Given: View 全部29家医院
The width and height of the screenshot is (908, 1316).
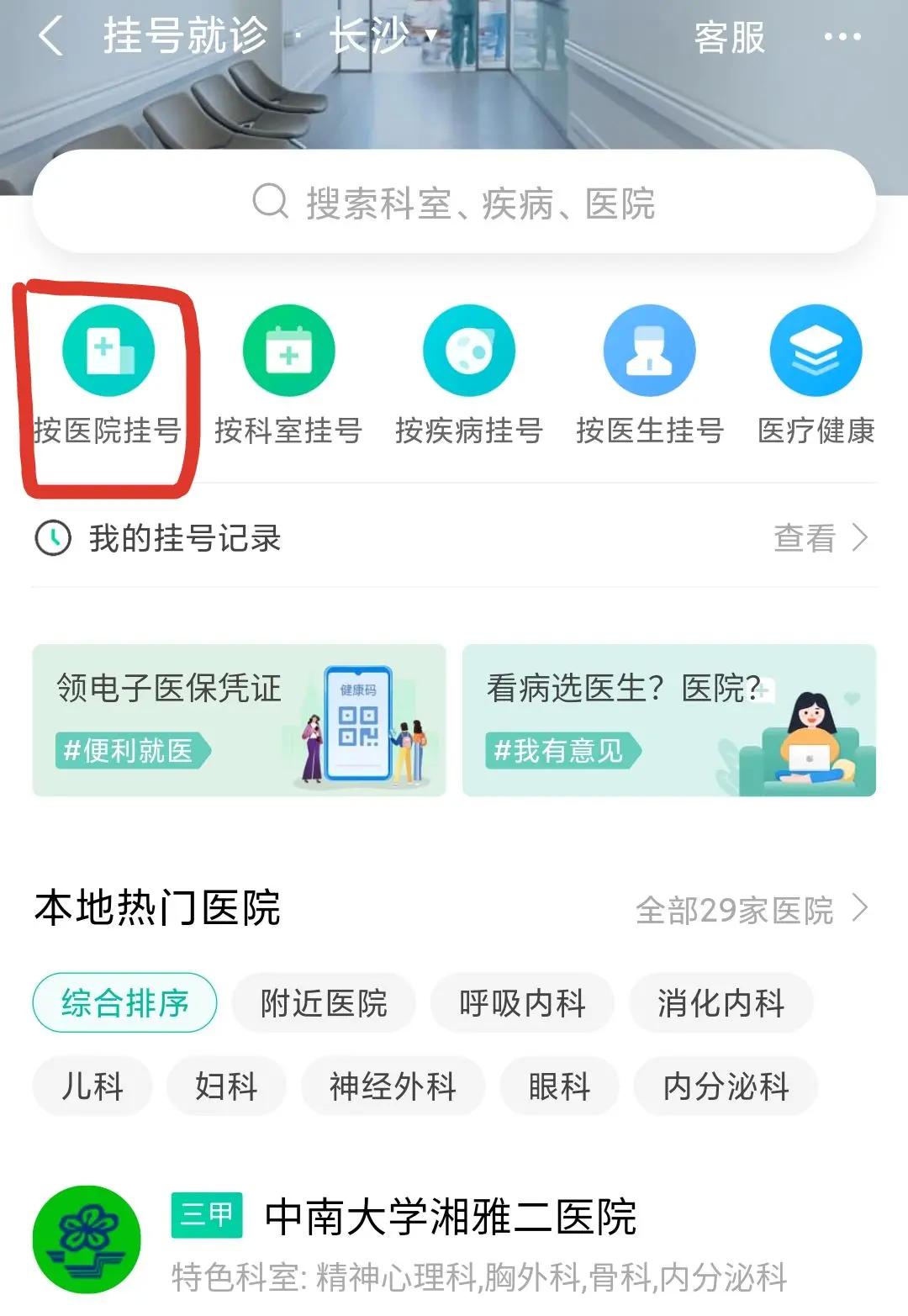Looking at the screenshot, I should coord(751,910).
